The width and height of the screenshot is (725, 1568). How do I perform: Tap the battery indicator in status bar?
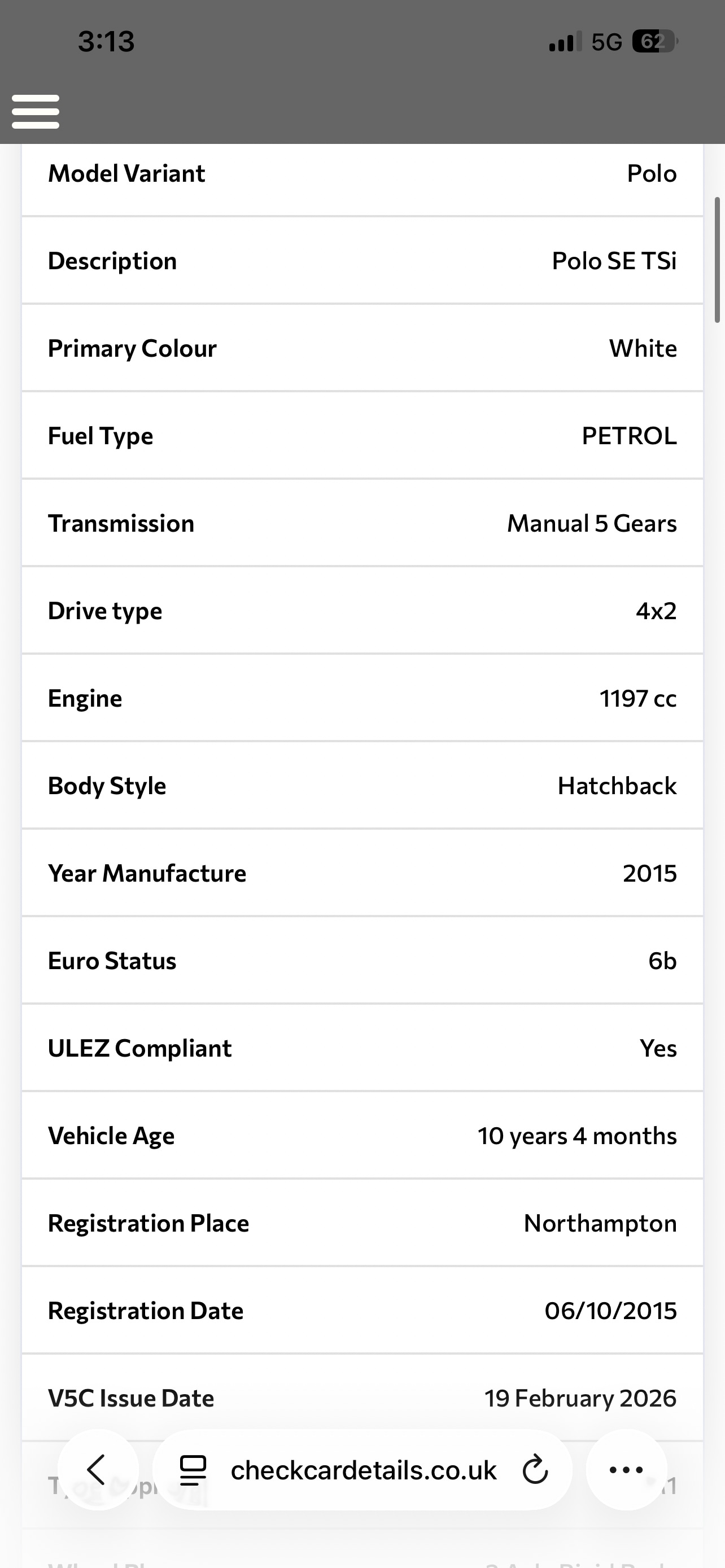tap(656, 41)
